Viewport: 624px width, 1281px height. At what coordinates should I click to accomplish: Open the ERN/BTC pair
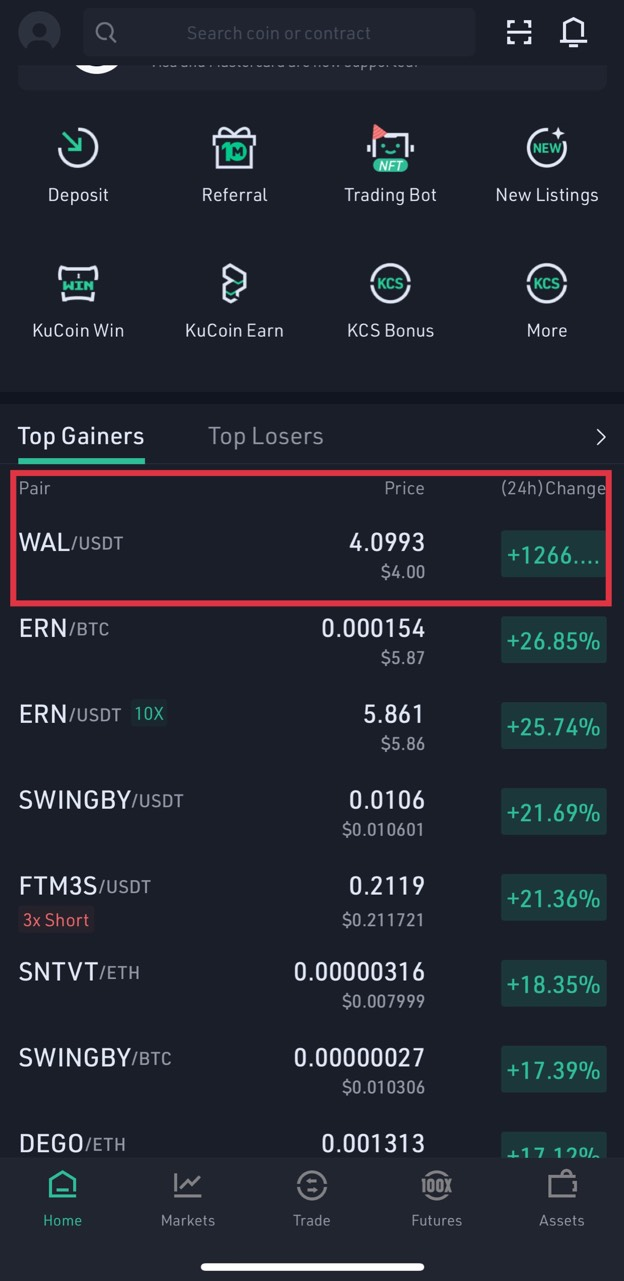[x=311, y=641]
